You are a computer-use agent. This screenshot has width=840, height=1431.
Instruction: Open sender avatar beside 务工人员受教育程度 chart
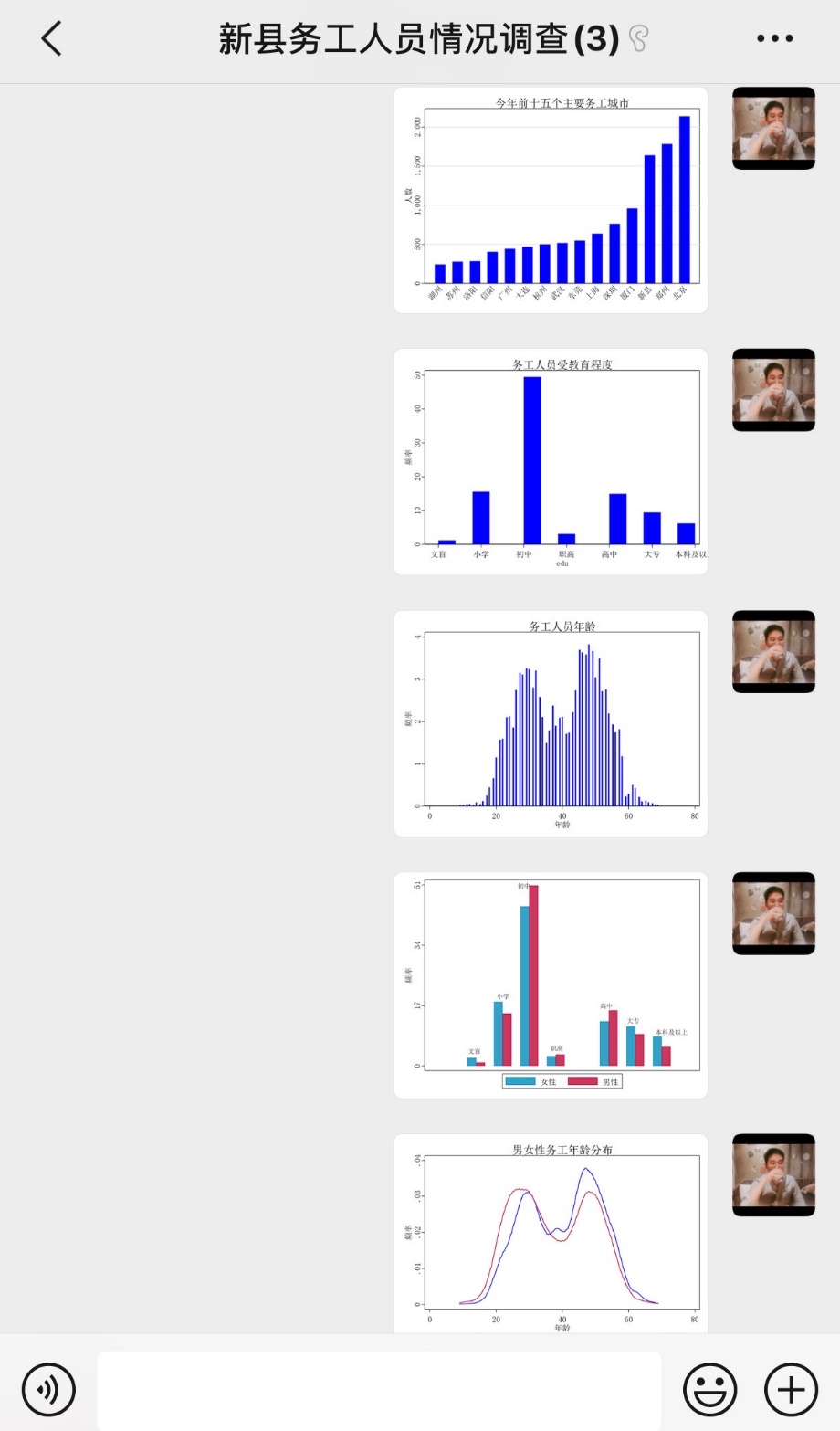tap(773, 390)
